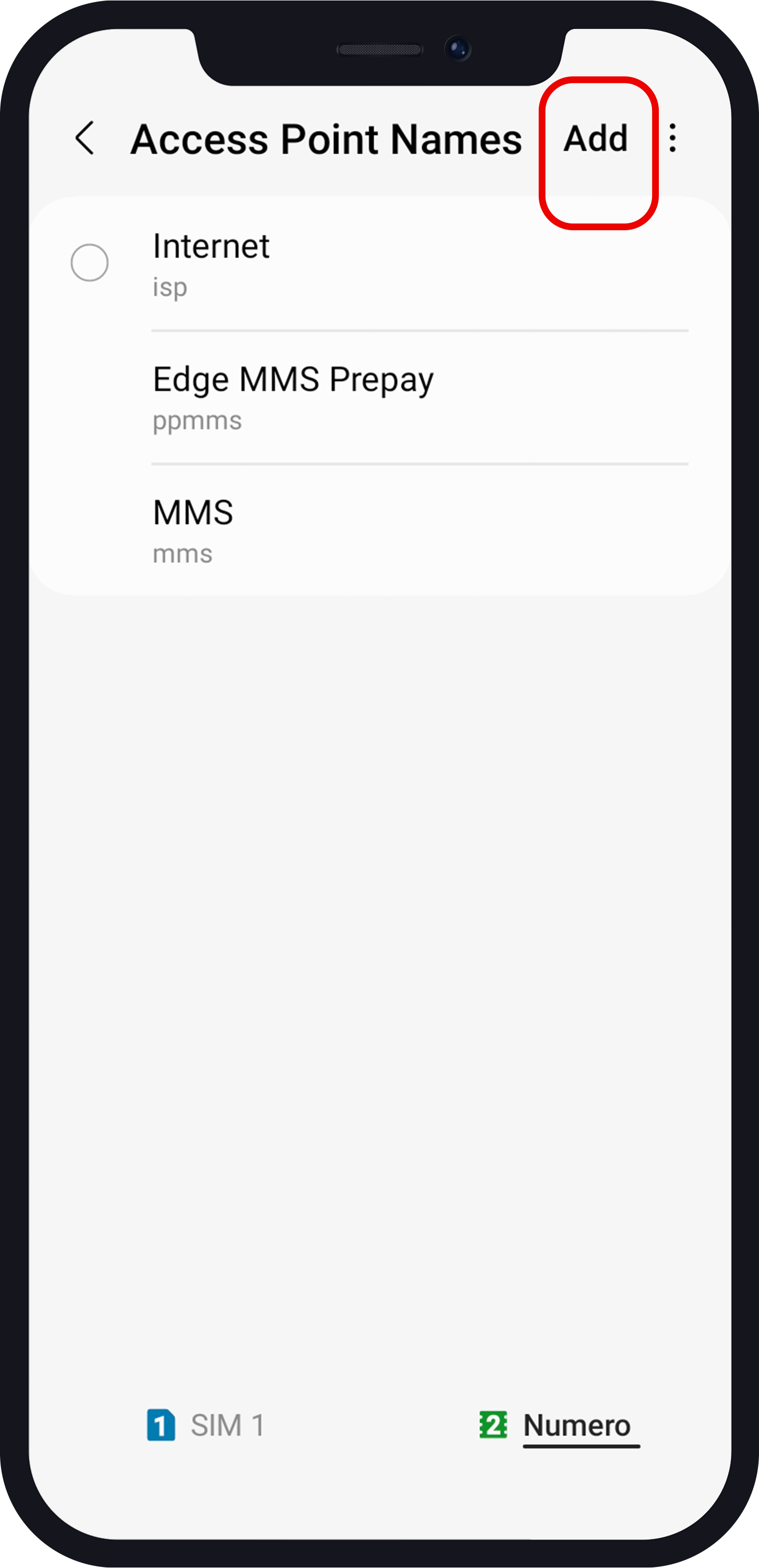
Task: Select the Internet APN radio button
Action: [x=90, y=263]
